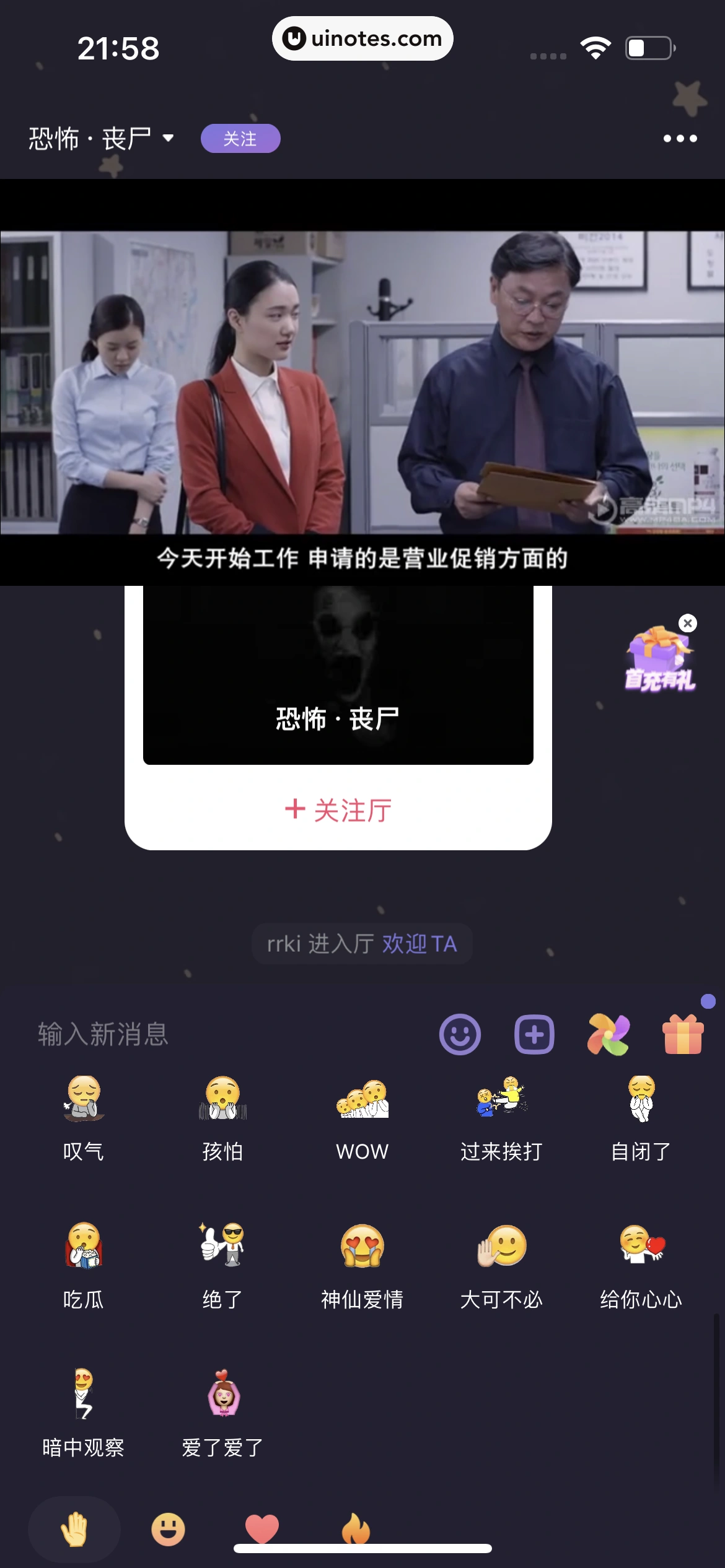This screenshot has height=1568, width=725.
Task: Open the three-dot overflow menu
Action: click(680, 139)
